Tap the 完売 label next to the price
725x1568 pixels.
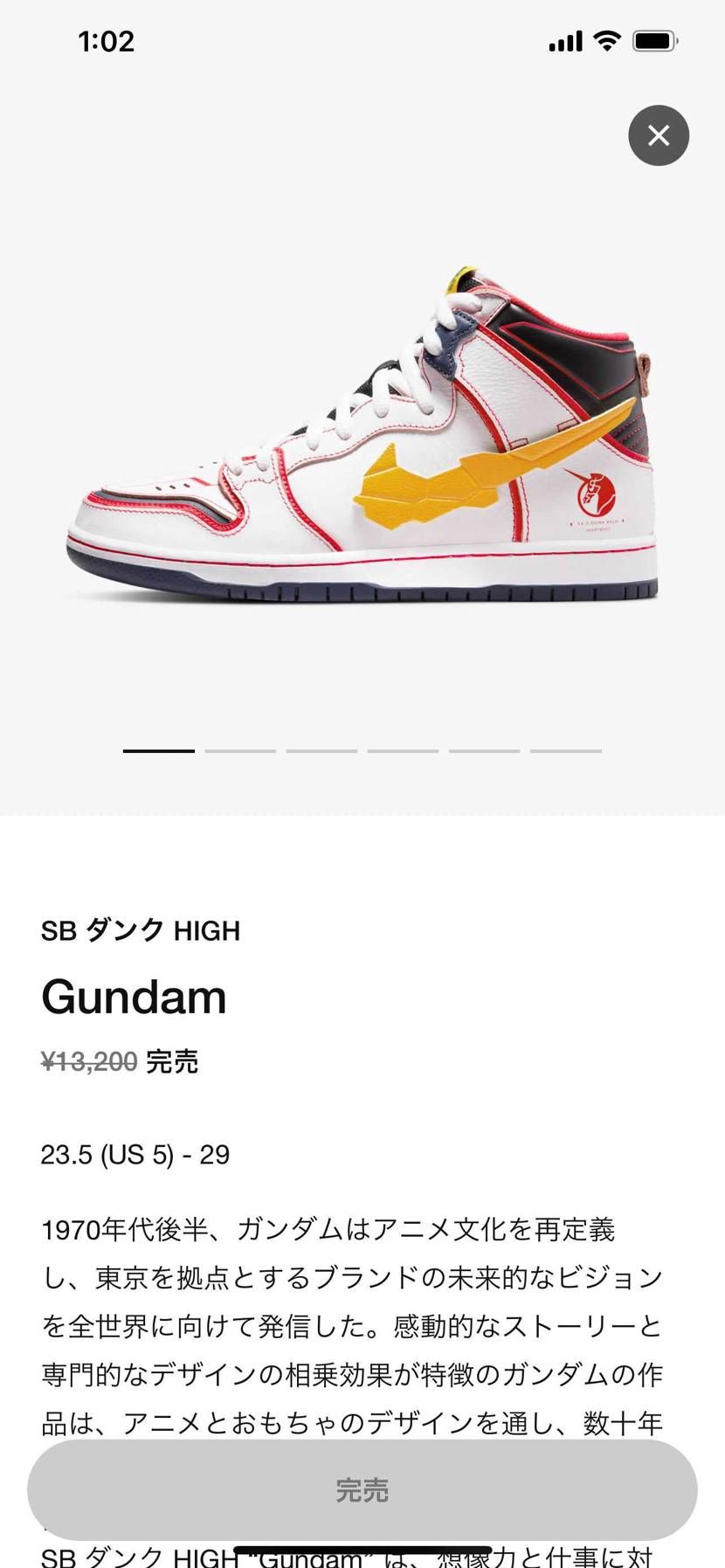point(171,1062)
